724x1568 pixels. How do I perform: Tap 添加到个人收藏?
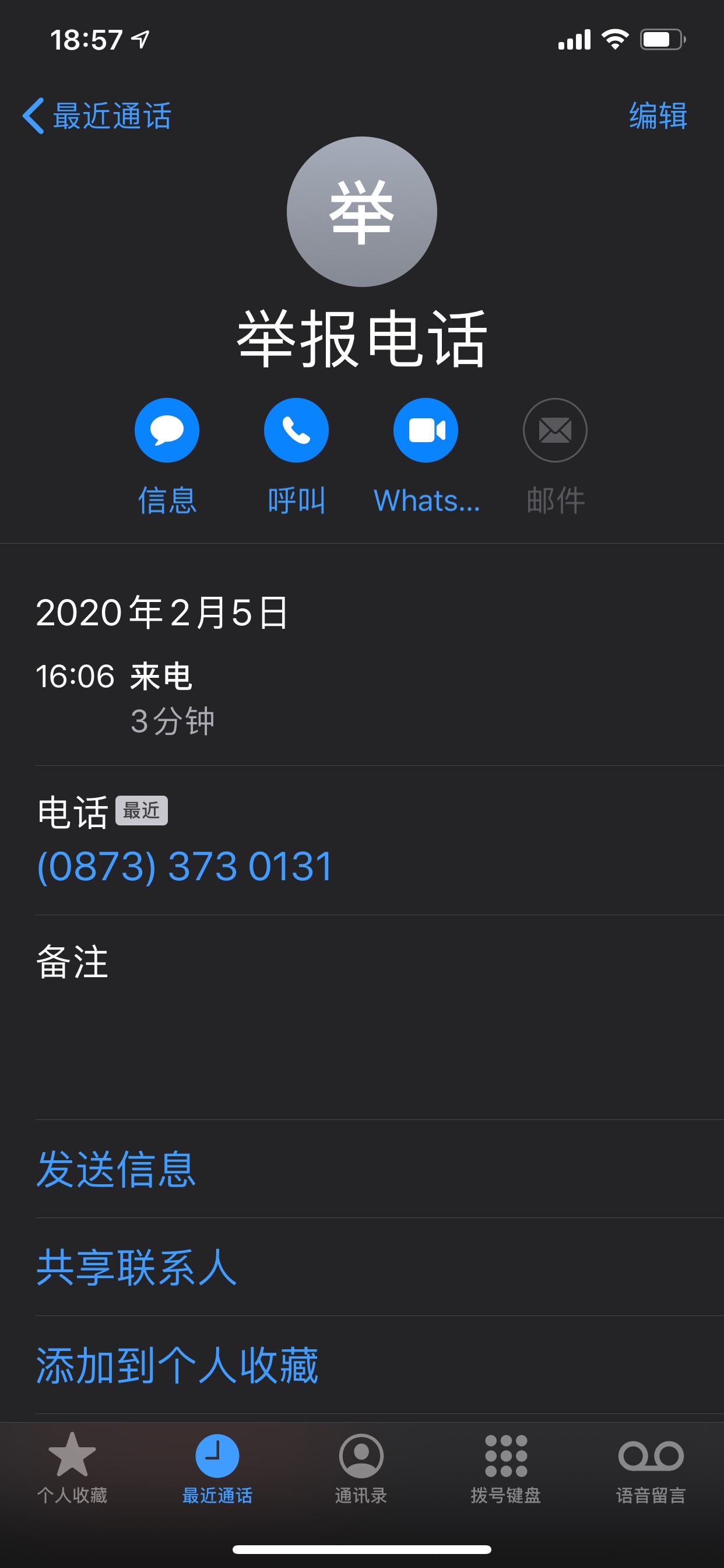(177, 1364)
